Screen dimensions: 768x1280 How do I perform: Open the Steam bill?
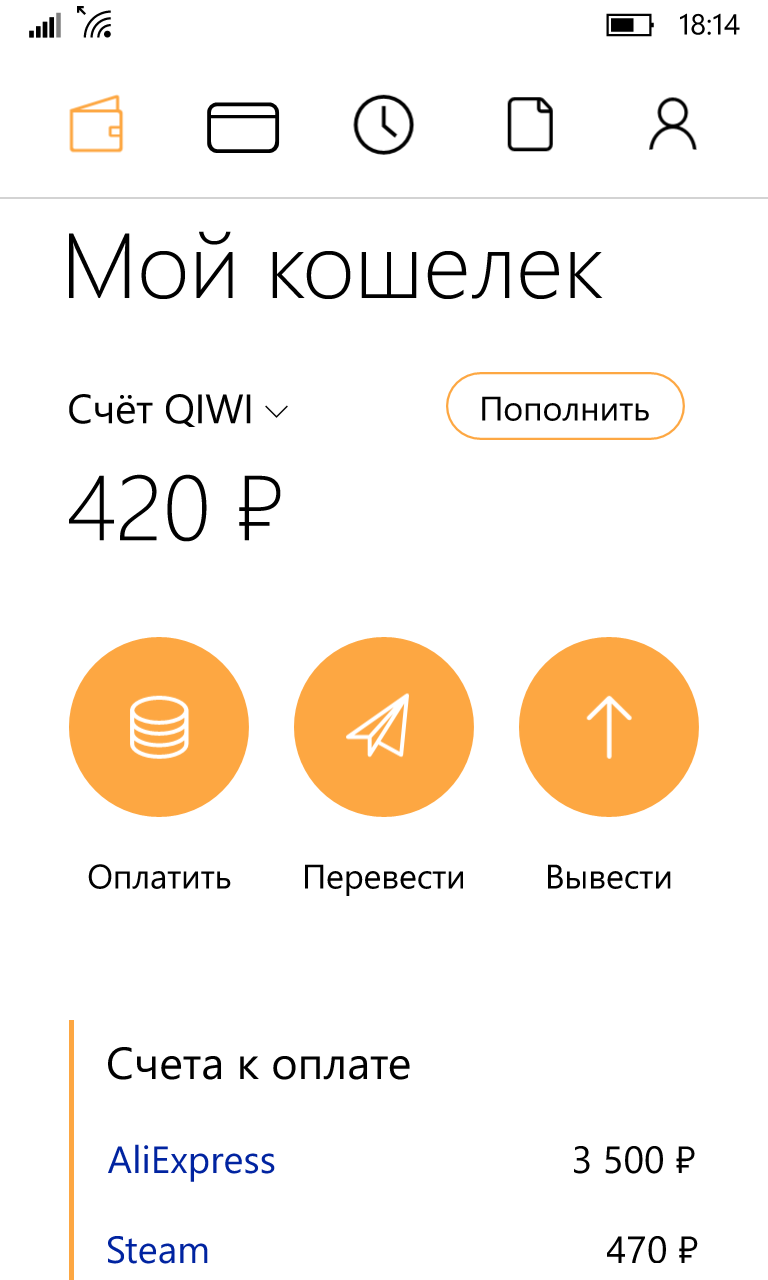[158, 1250]
